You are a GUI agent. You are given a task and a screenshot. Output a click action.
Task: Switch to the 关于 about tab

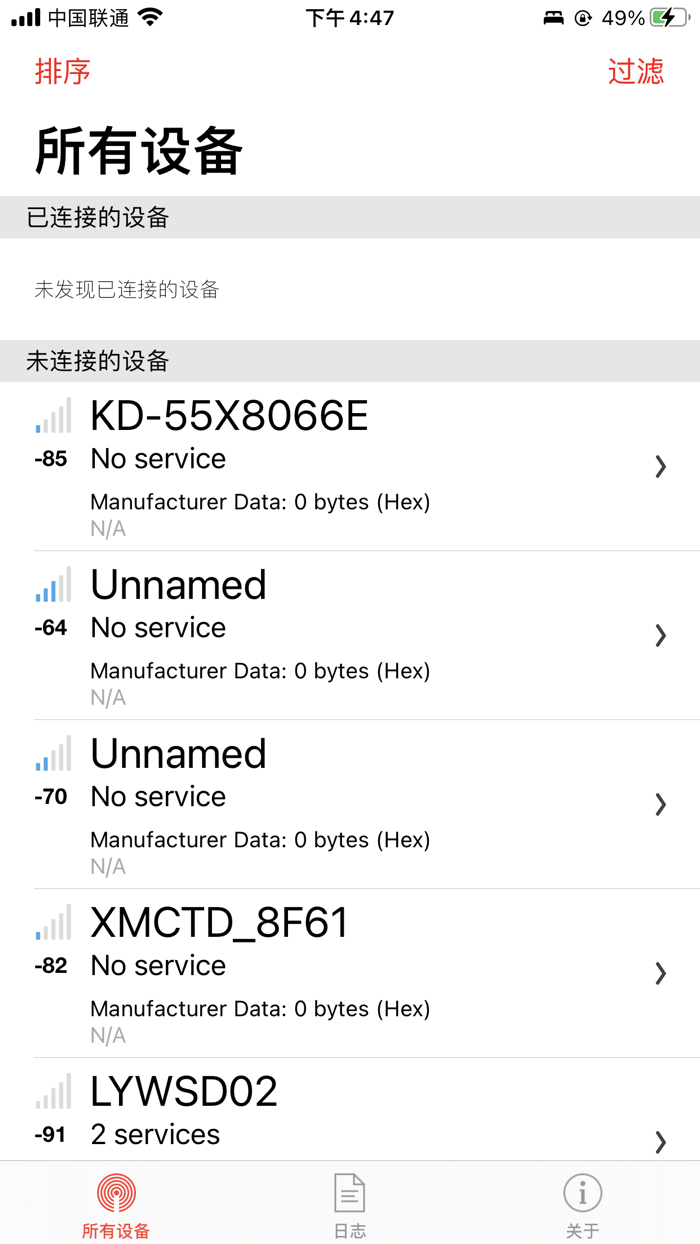coord(582,1205)
